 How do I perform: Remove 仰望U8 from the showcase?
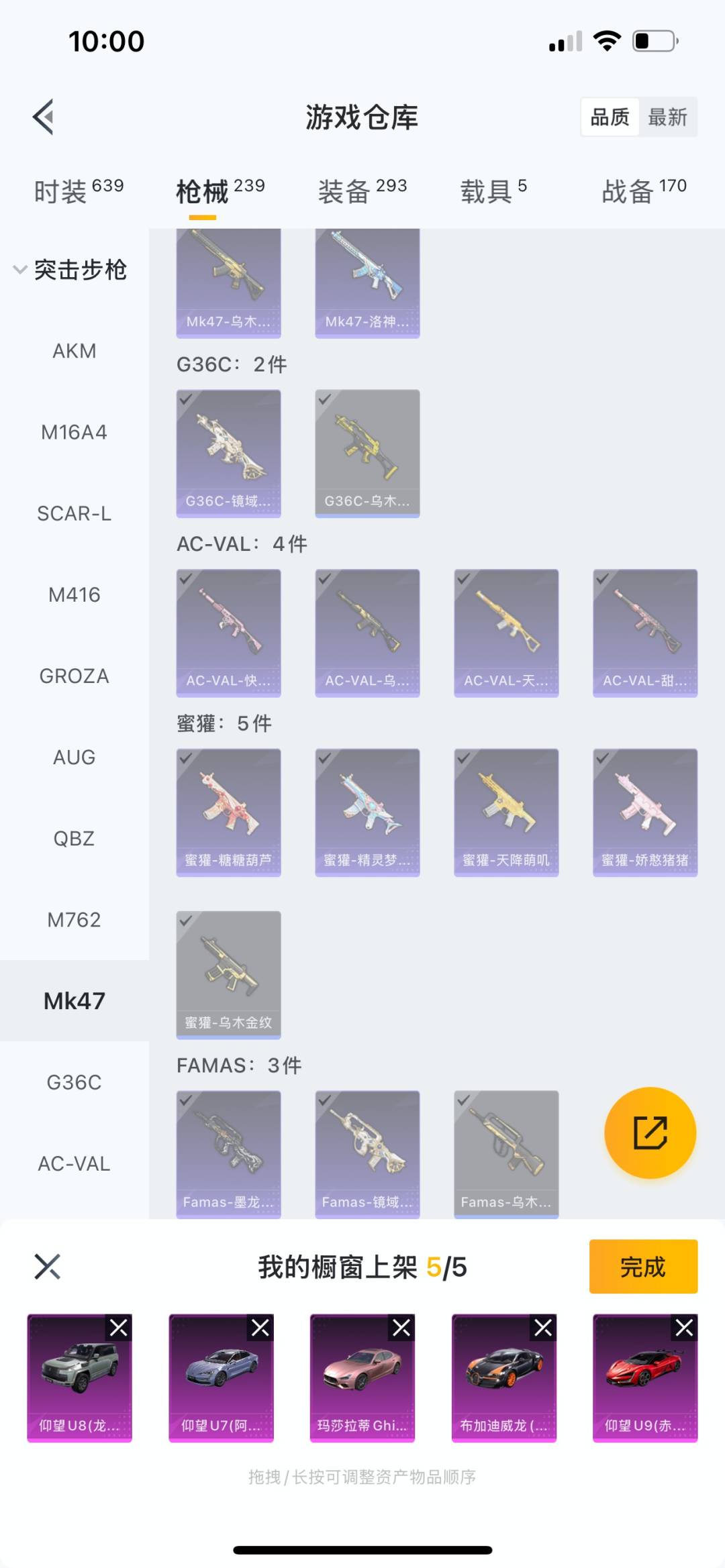(x=119, y=1328)
